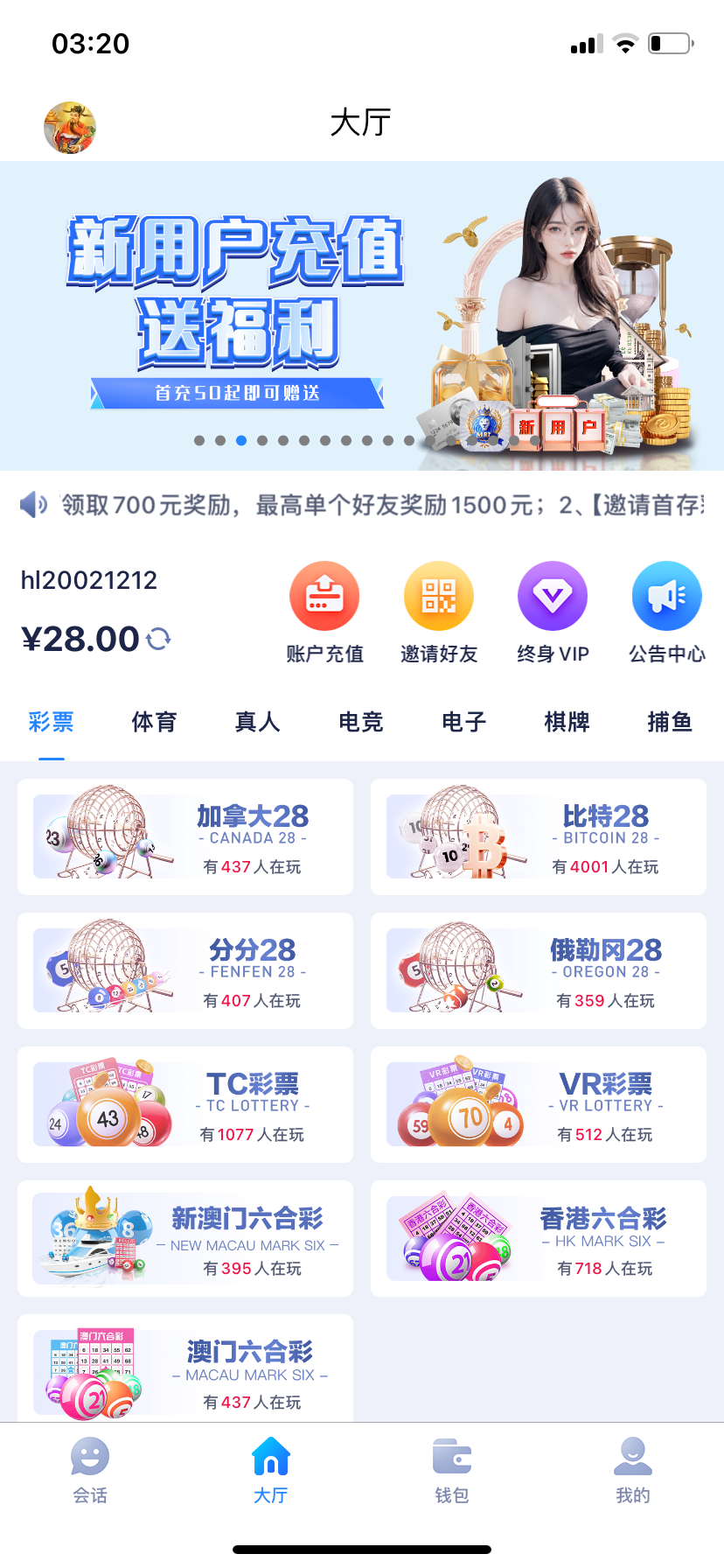724x1568 pixels.
Task: Open 公告中心 announcements
Action: pyautogui.click(x=666, y=612)
